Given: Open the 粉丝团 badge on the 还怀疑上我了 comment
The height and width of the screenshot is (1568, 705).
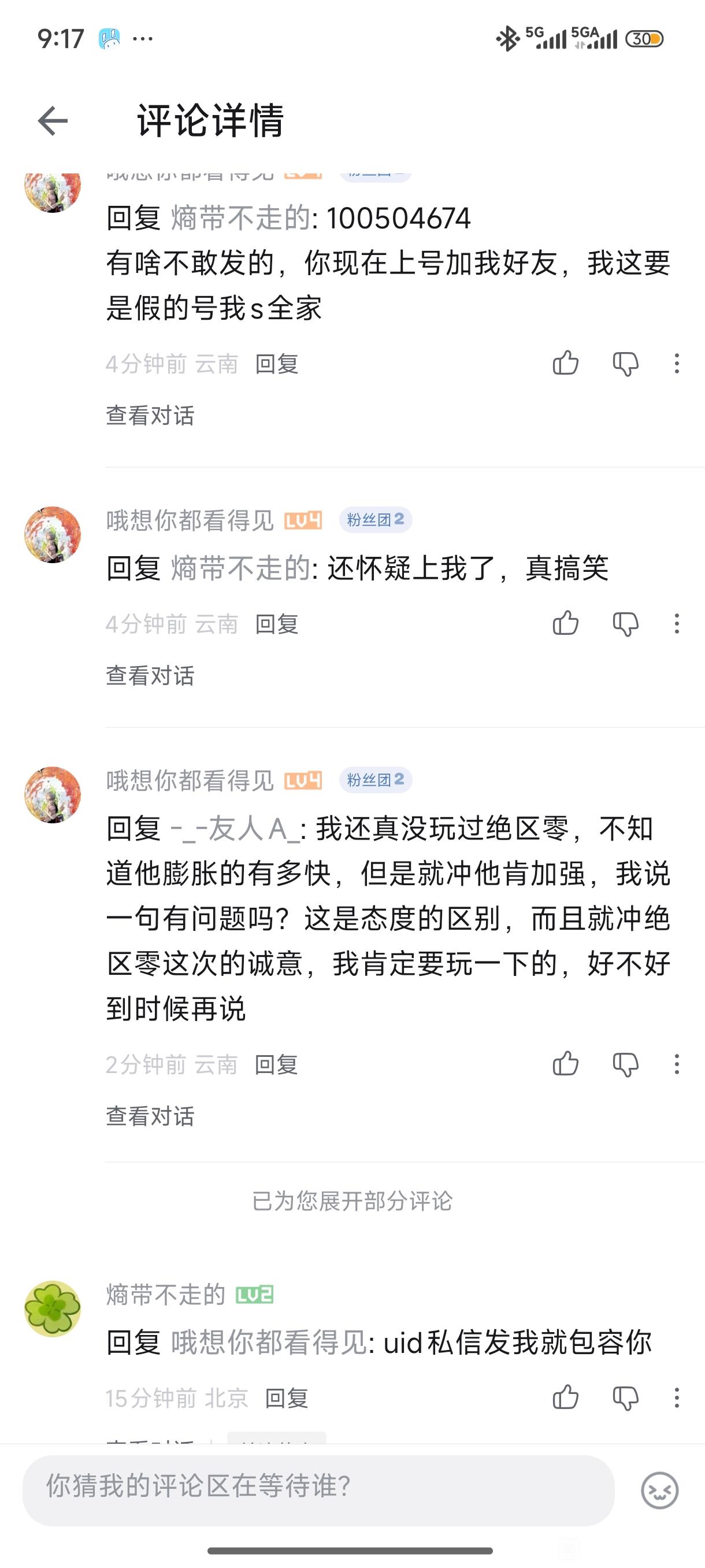Looking at the screenshot, I should [x=375, y=520].
